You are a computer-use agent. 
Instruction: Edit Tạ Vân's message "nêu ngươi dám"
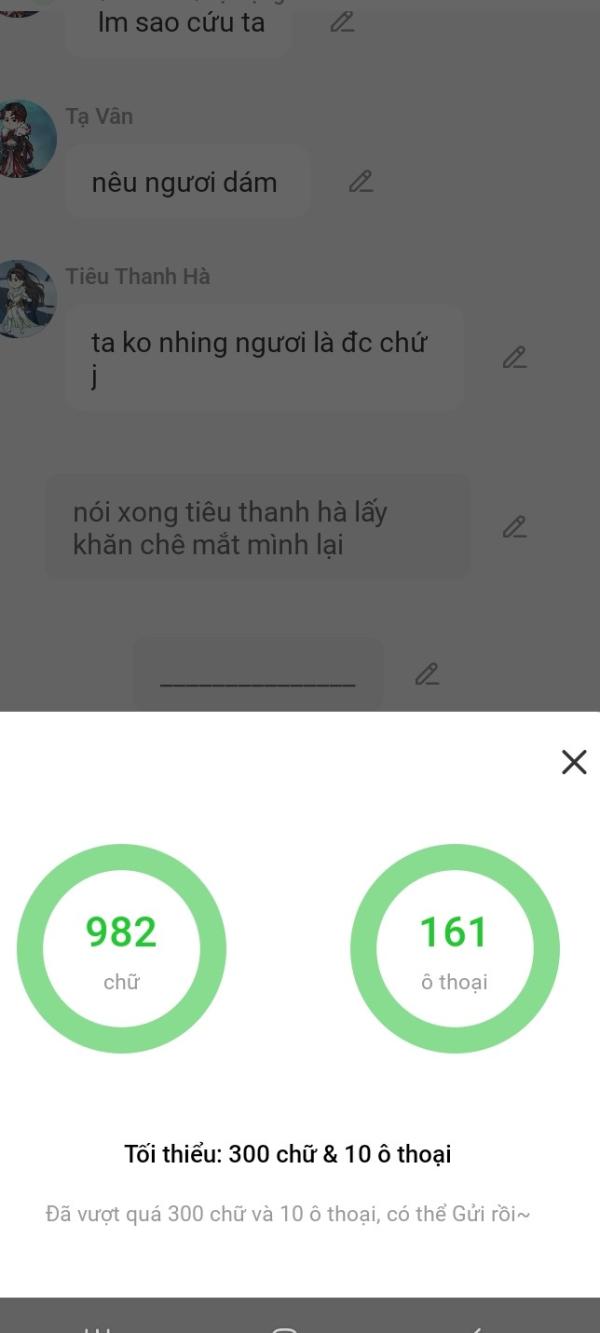click(x=360, y=182)
